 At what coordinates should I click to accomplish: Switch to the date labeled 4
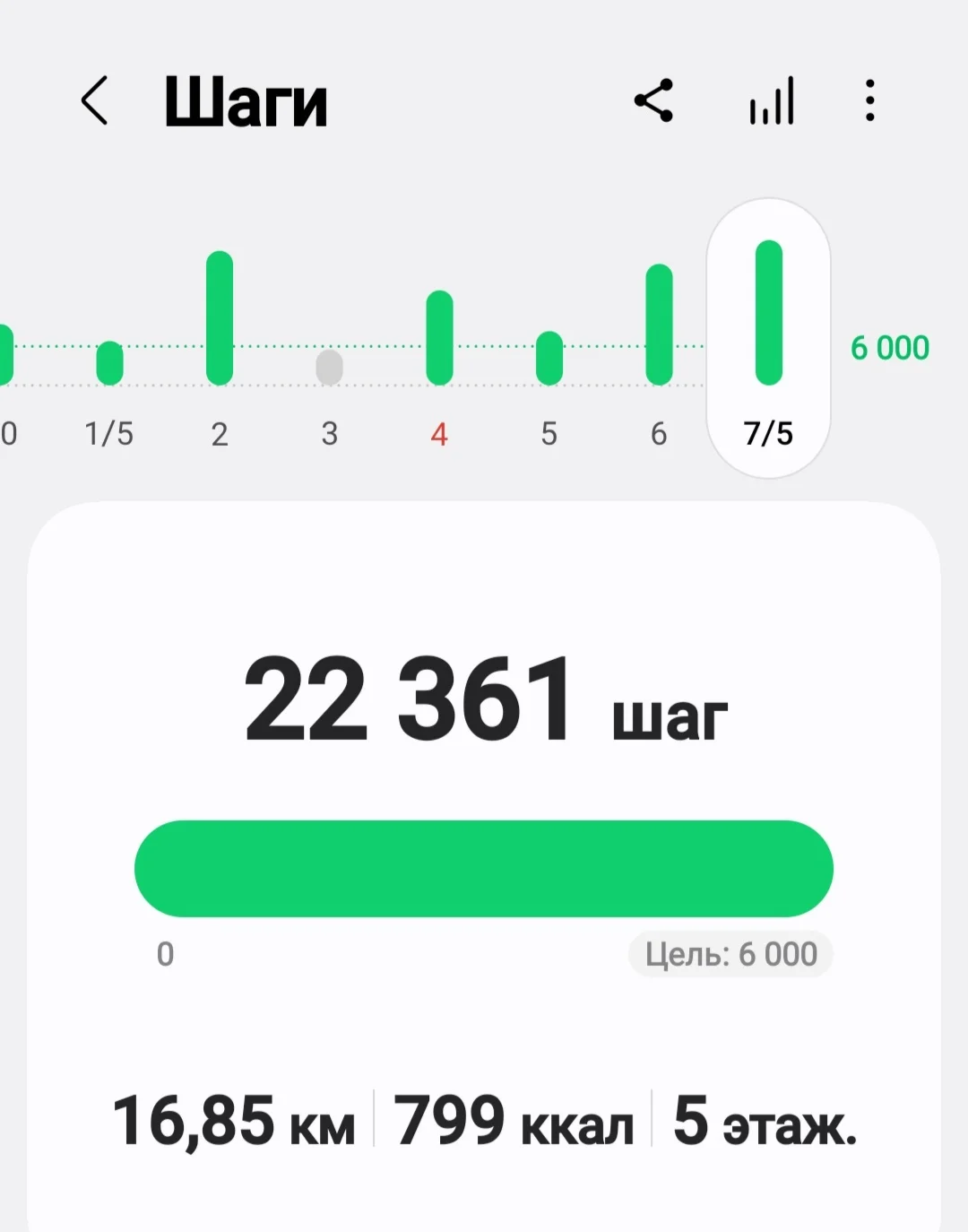439,433
